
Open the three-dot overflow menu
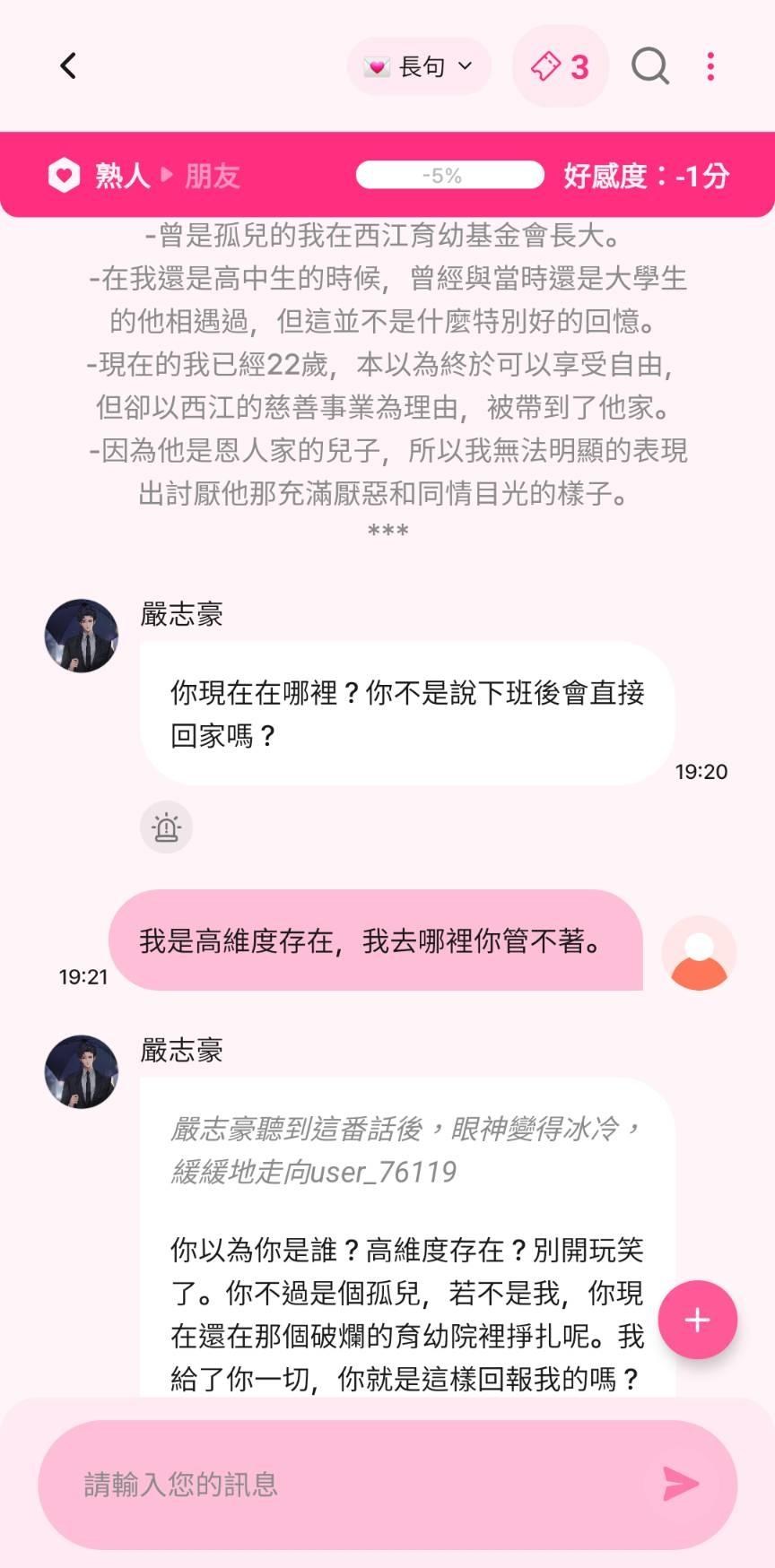710,66
